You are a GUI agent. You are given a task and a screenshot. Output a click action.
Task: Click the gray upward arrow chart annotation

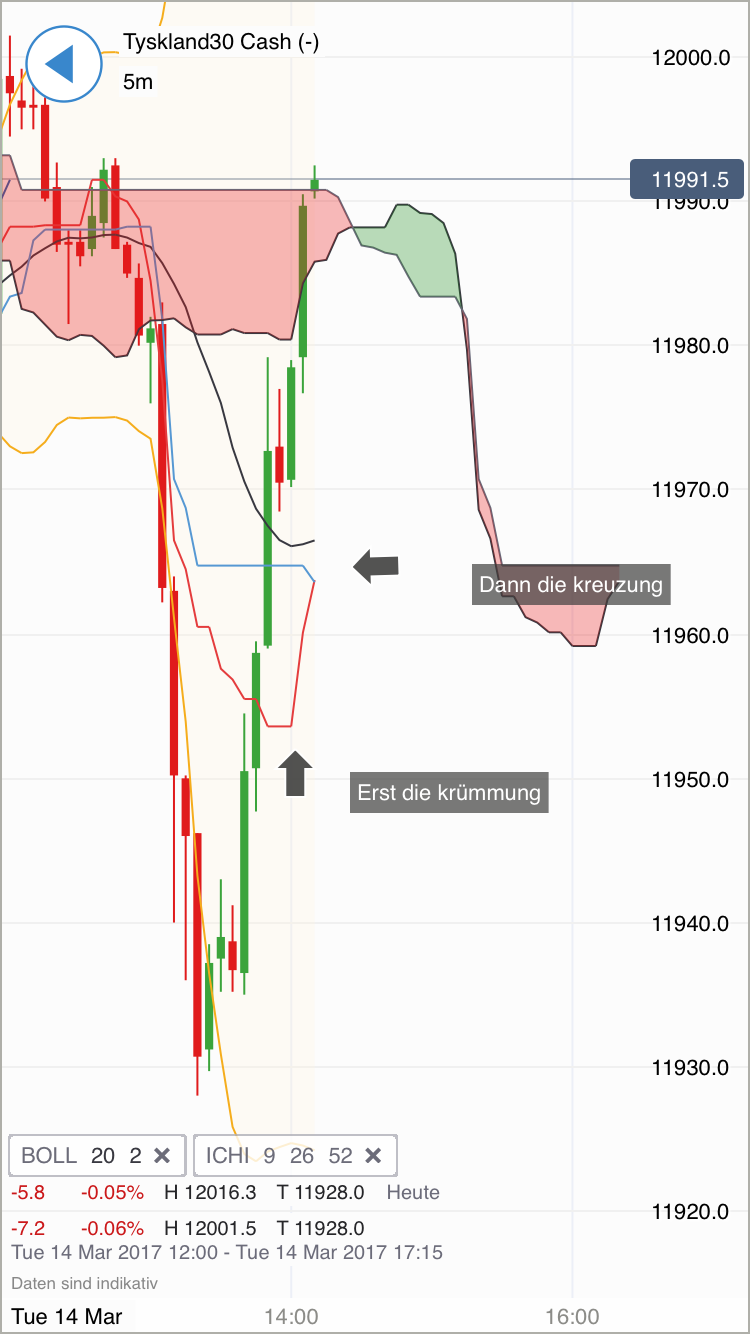[x=295, y=775]
